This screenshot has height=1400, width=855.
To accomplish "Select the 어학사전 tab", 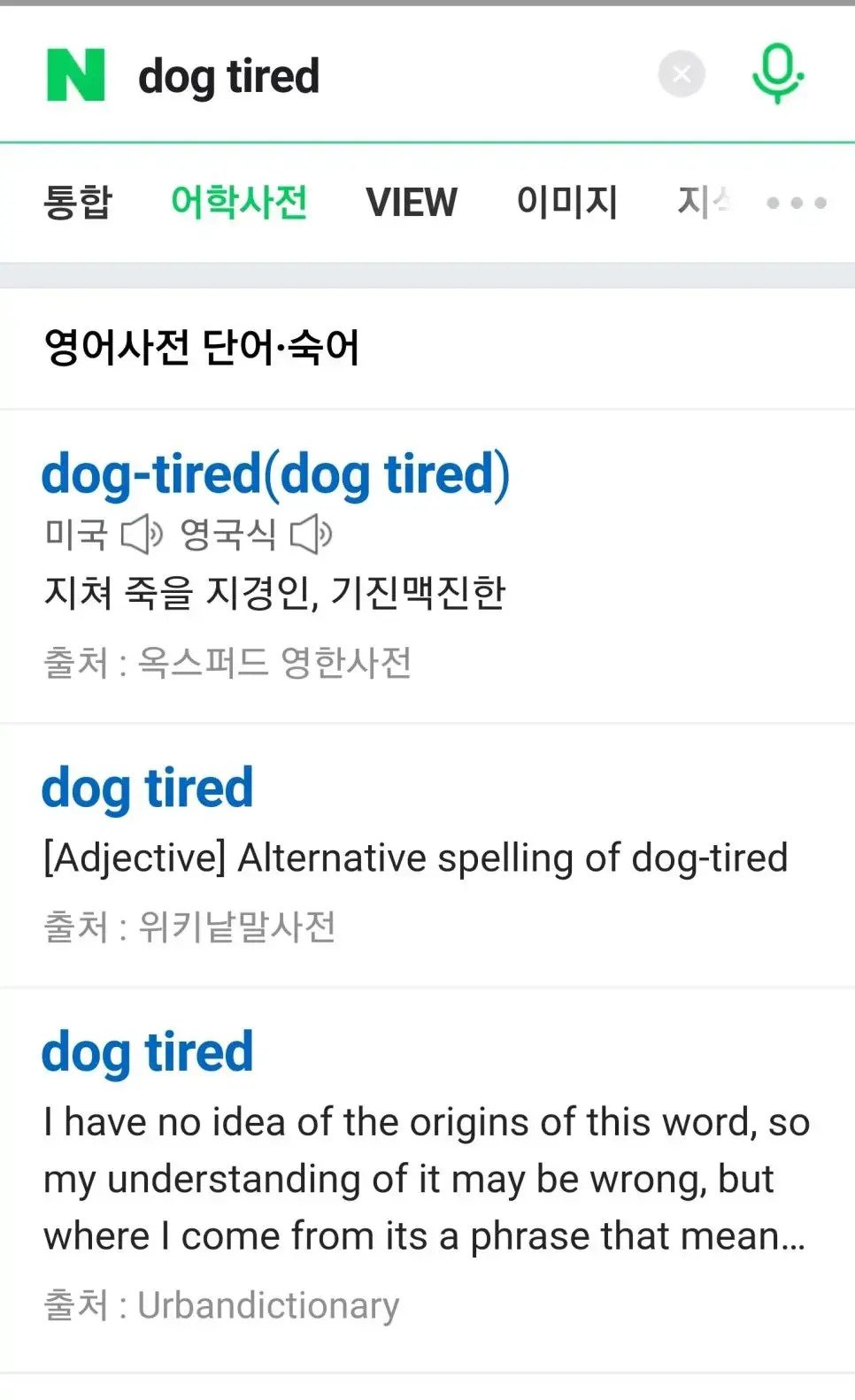I will pyautogui.click(x=239, y=203).
